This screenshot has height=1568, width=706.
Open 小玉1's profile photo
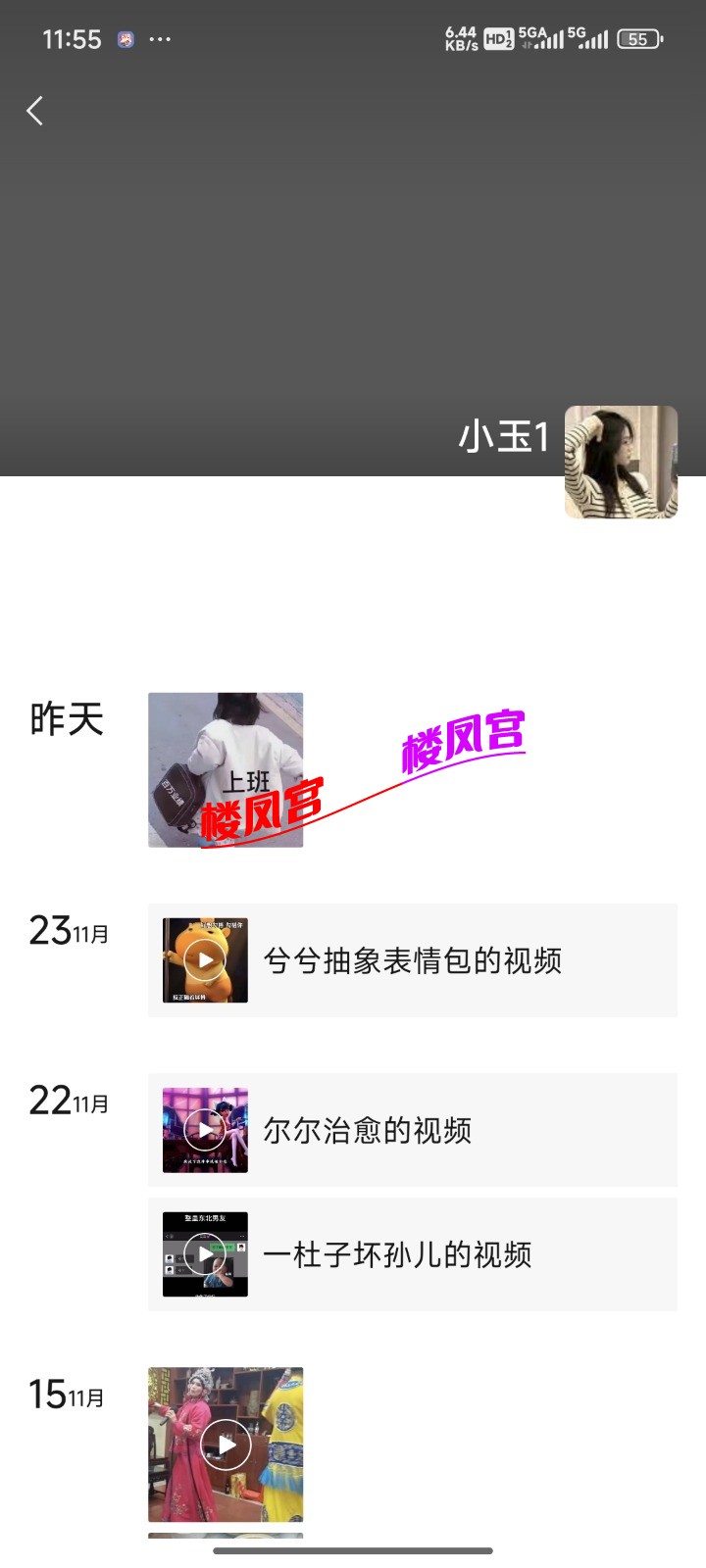tap(621, 462)
